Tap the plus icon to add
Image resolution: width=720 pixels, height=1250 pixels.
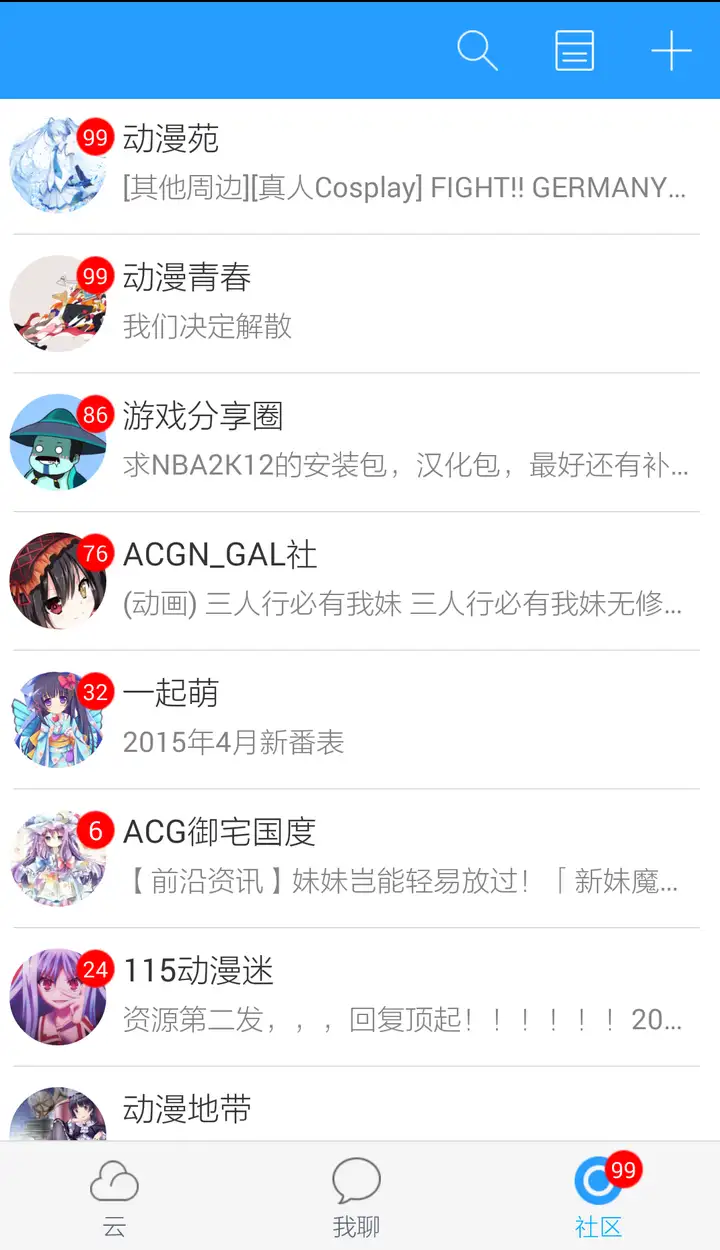pos(671,50)
